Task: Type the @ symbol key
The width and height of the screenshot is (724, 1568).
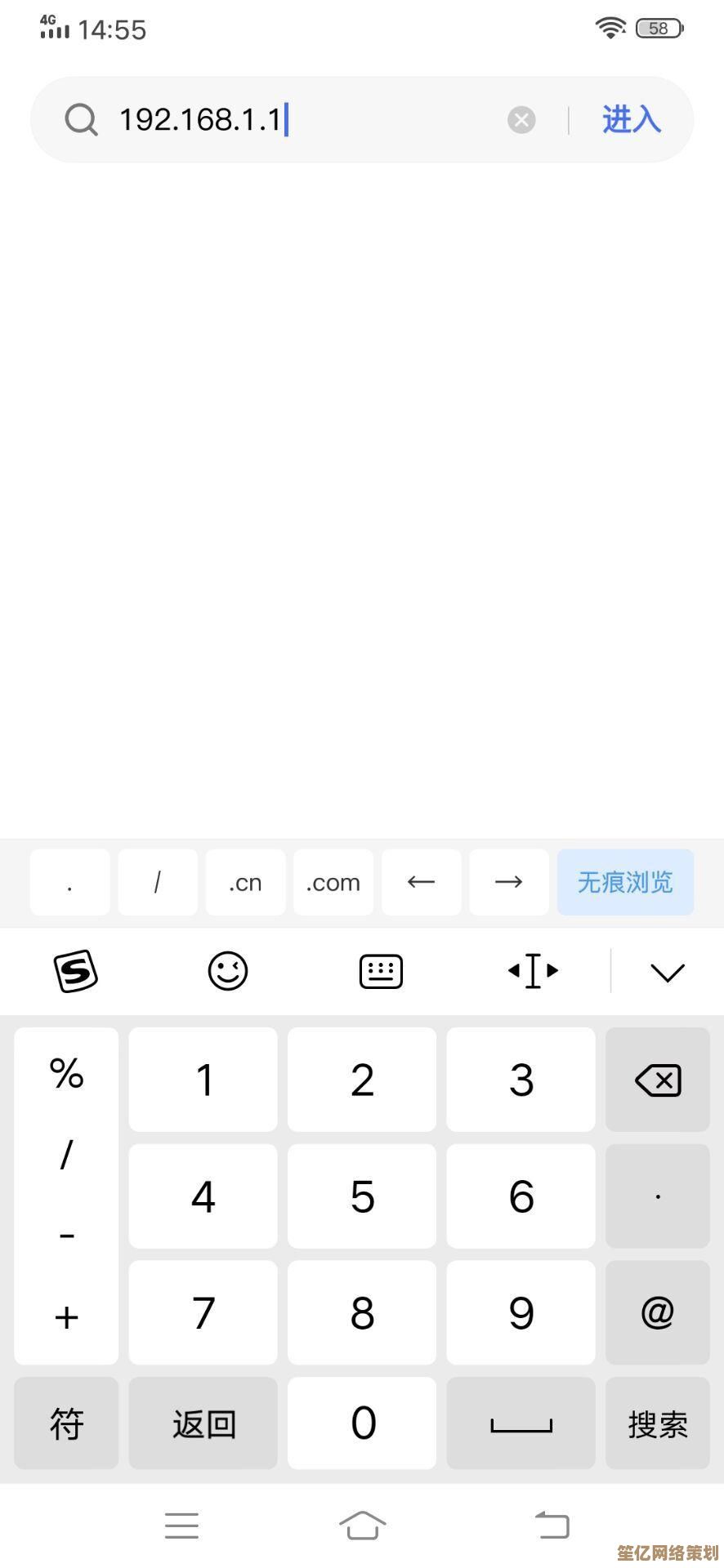Action: pos(657,1312)
